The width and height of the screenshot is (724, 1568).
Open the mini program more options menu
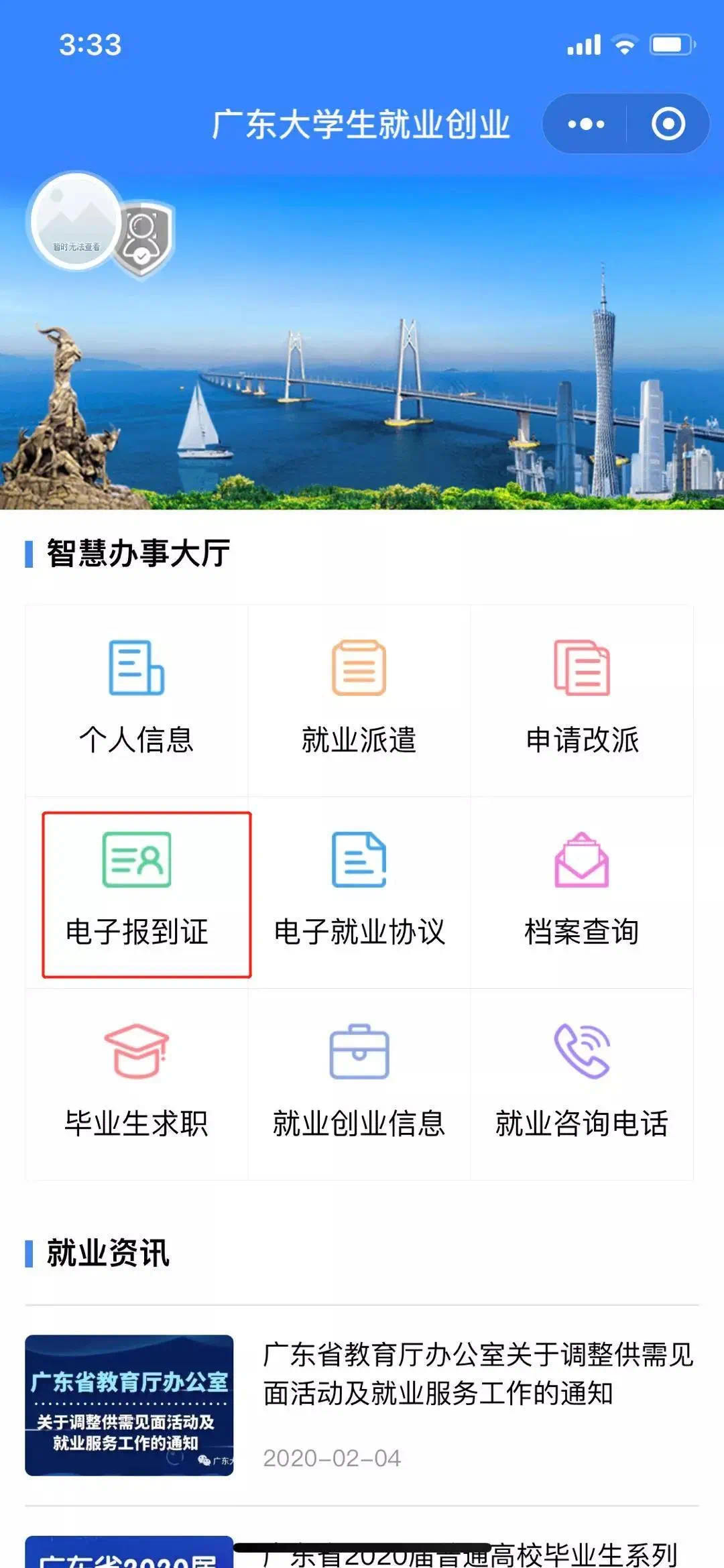(586, 124)
